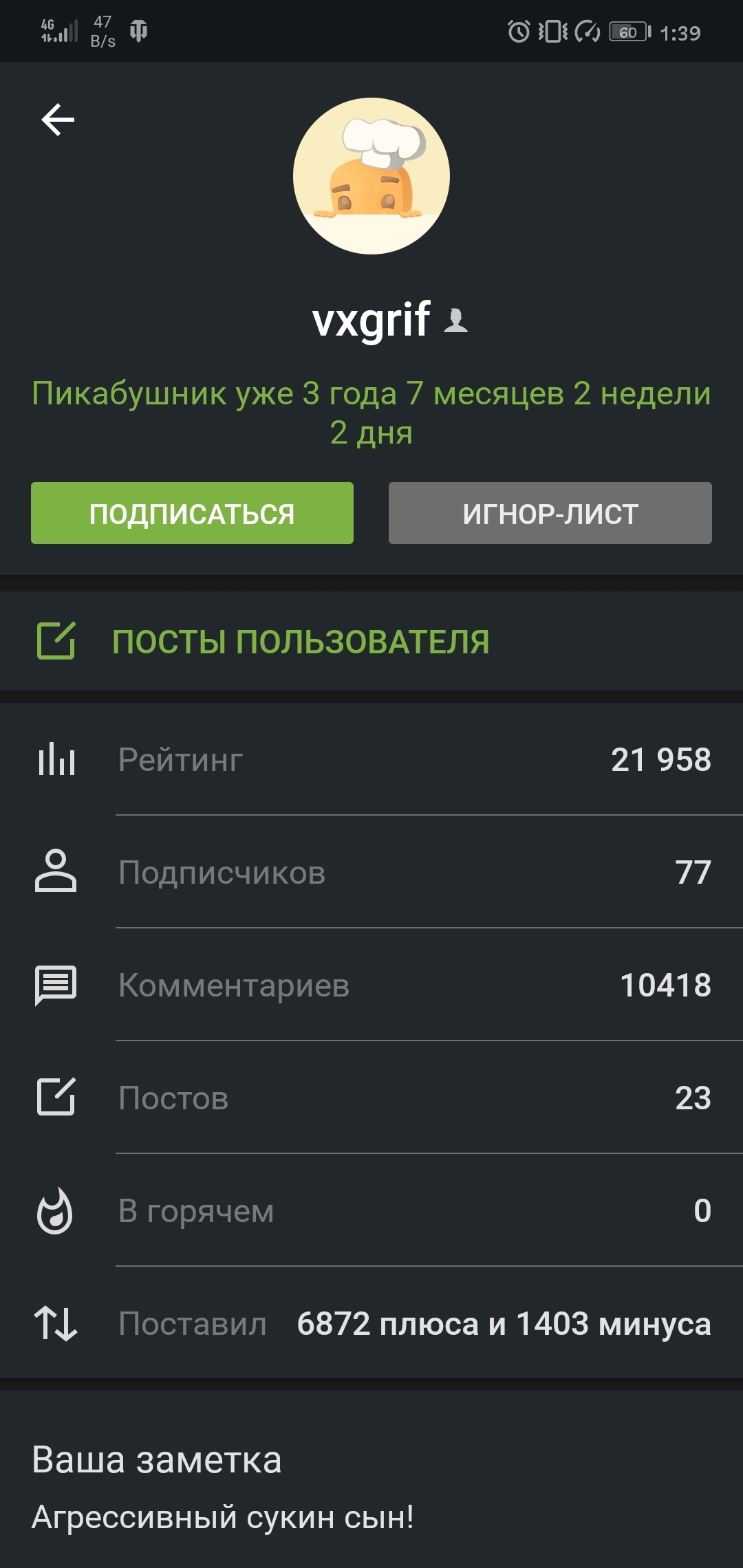
Task: Add user to ИГНОР-ЛИСТ
Action: pyautogui.click(x=550, y=513)
